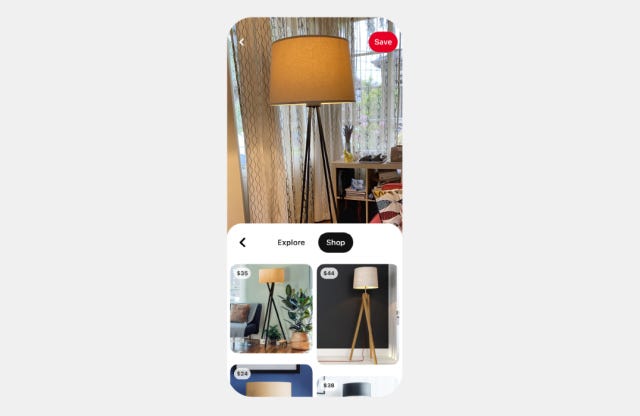Open the $35 tripod lamp product
This screenshot has width=640, height=416.
271,308
